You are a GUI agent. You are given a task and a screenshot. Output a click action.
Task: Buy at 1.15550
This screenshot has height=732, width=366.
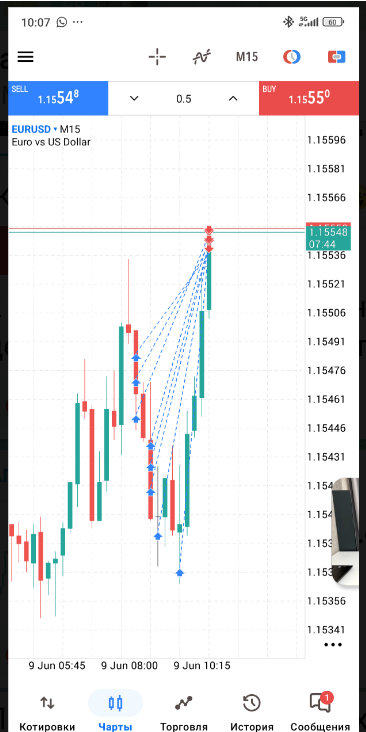(x=309, y=98)
